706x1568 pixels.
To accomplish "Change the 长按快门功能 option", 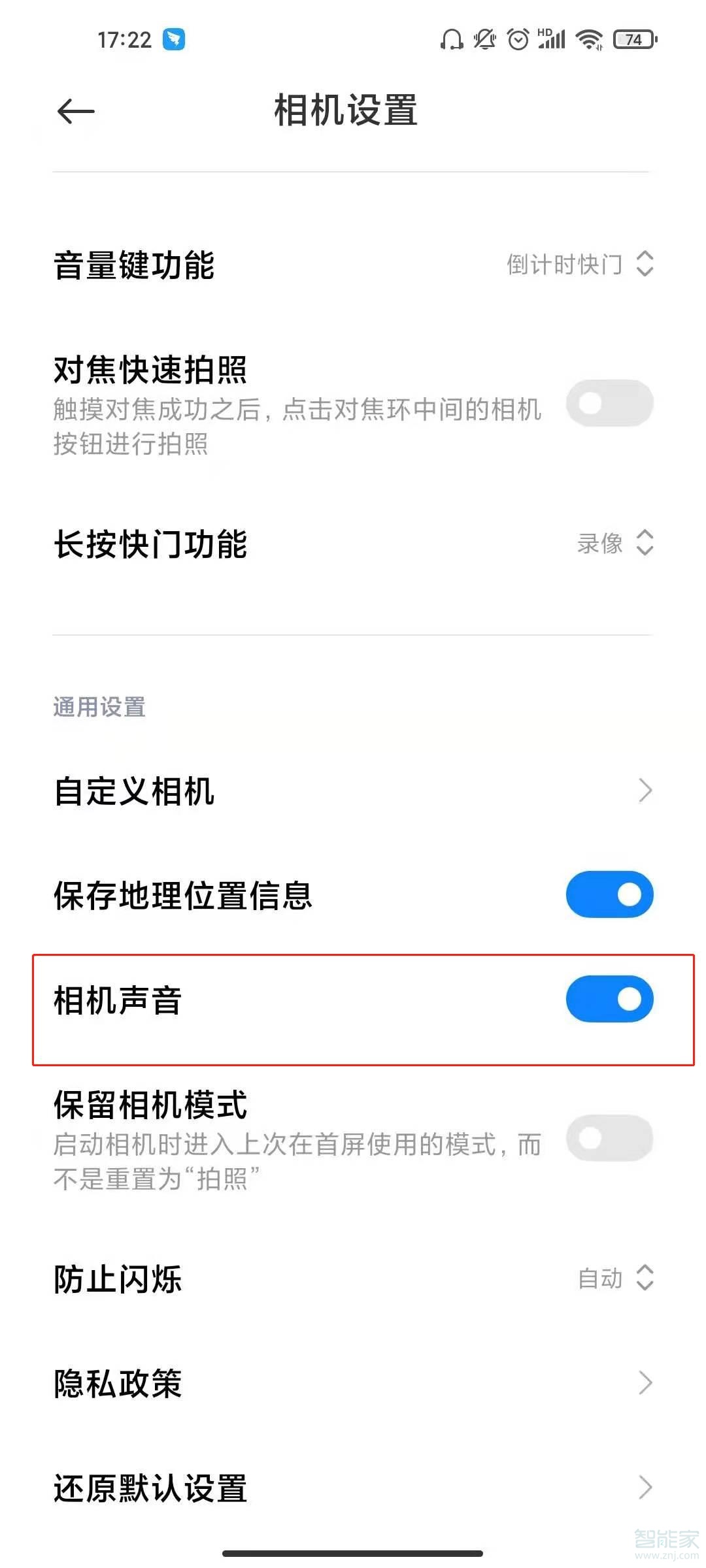I will tap(614, 543).
